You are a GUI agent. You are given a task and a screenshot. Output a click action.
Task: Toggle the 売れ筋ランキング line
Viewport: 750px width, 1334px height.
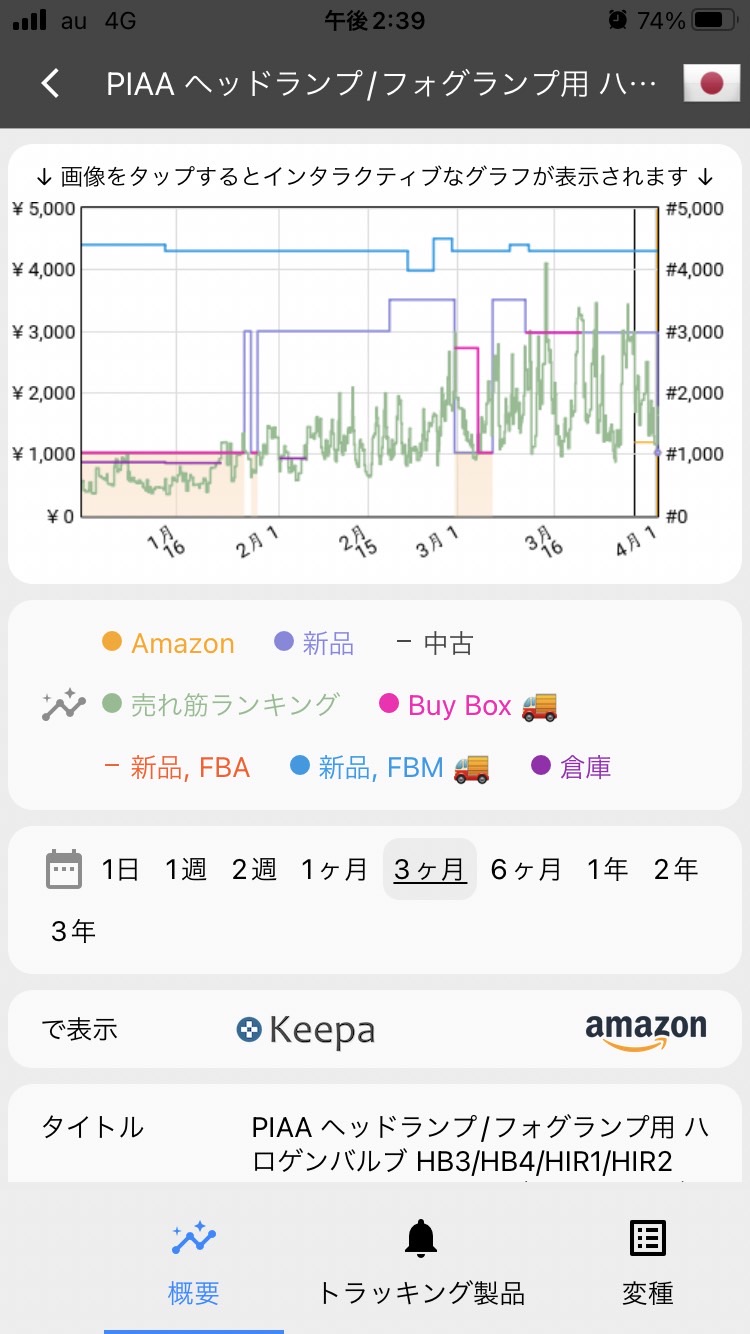point(221,705)
